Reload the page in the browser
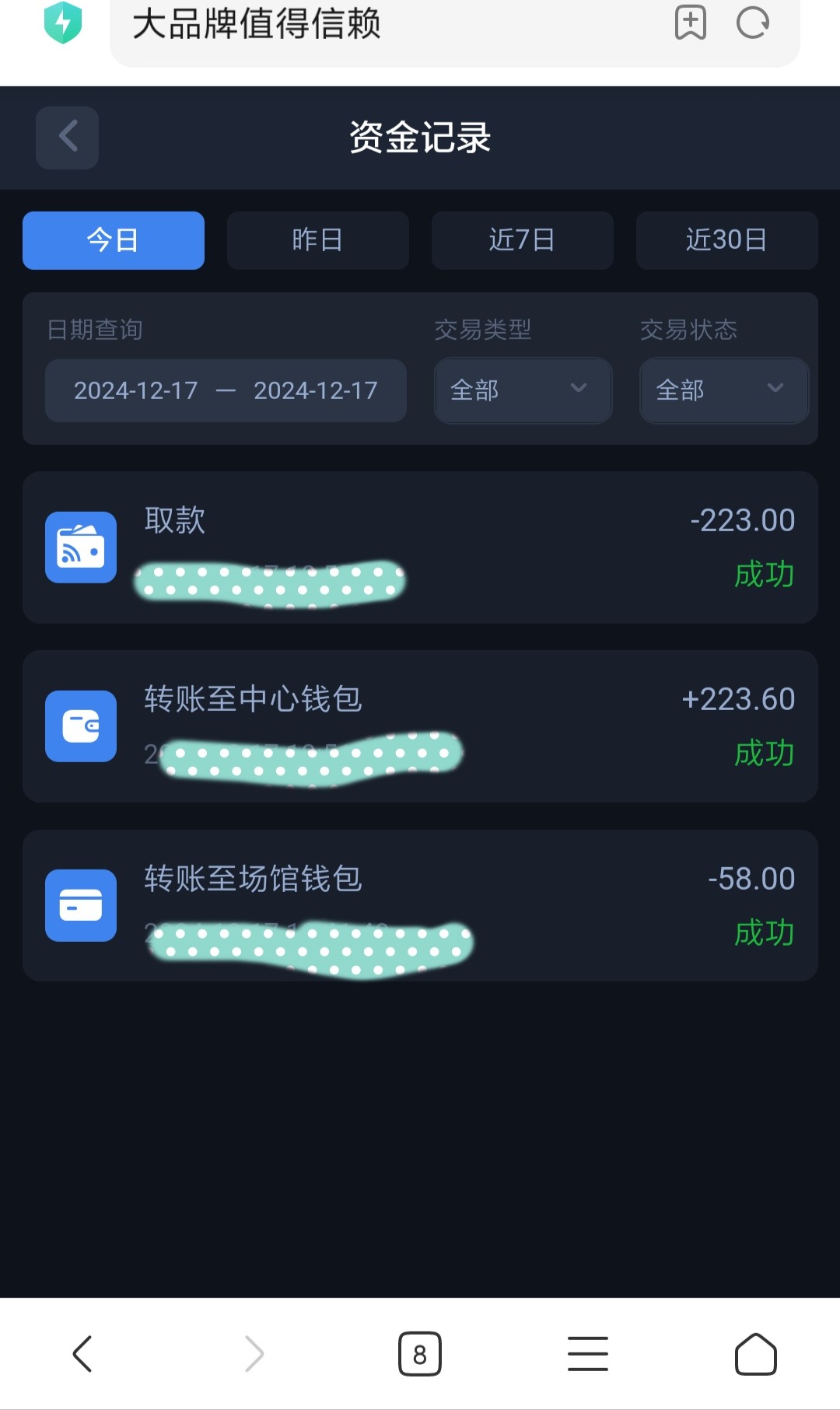The width and height of the screenshot is (840, 1410). point(753,23)
